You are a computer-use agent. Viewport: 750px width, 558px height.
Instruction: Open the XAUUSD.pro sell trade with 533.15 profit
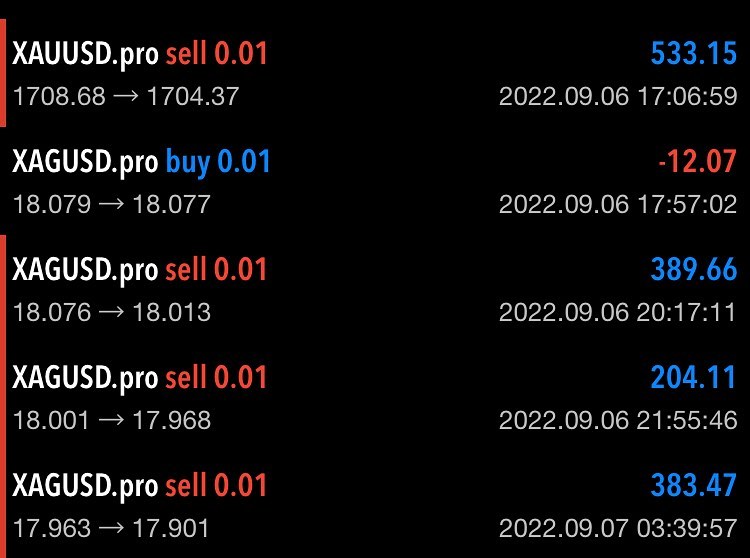pos(375,74)
